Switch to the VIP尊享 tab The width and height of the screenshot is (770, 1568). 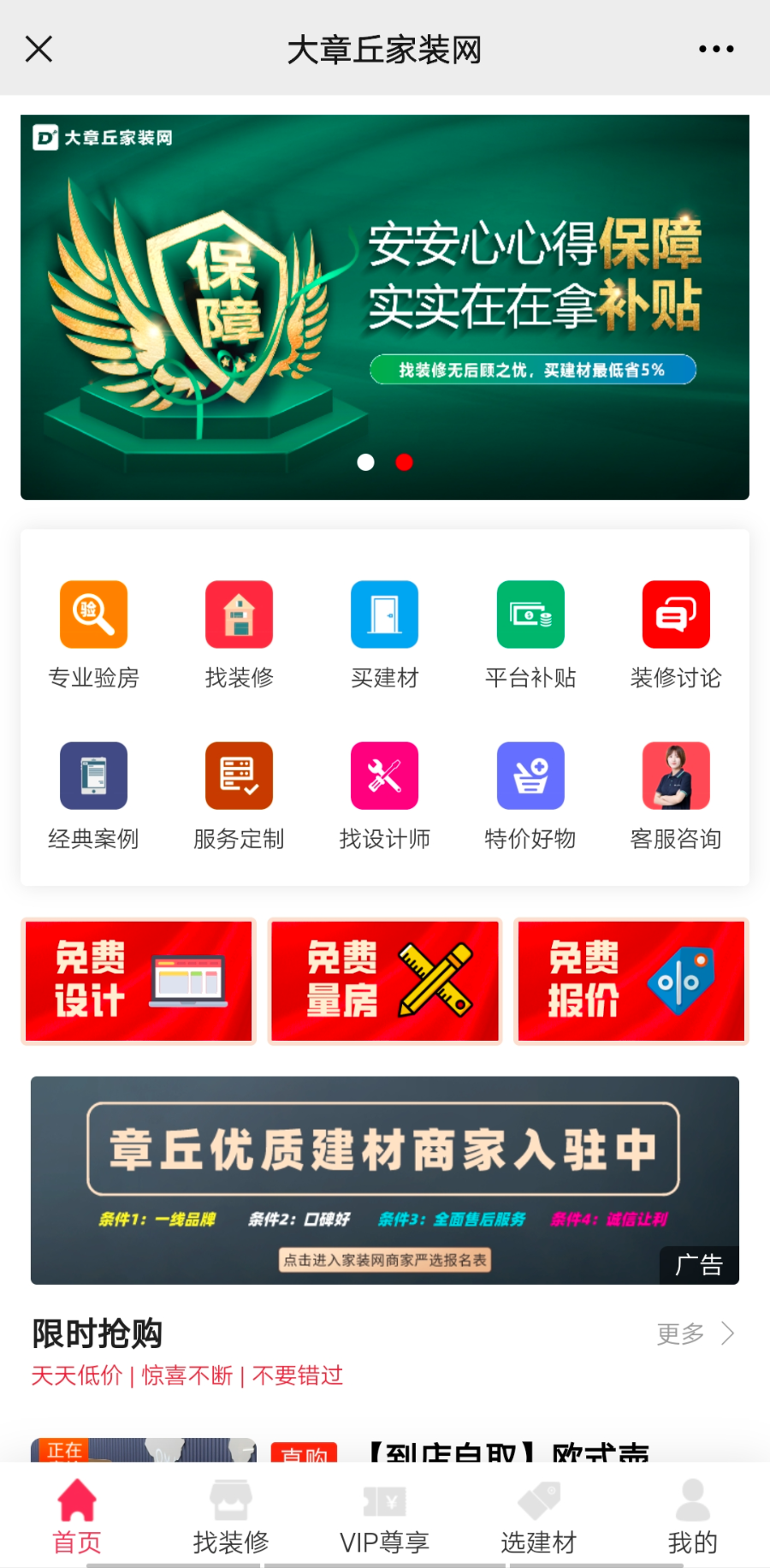384,1517
